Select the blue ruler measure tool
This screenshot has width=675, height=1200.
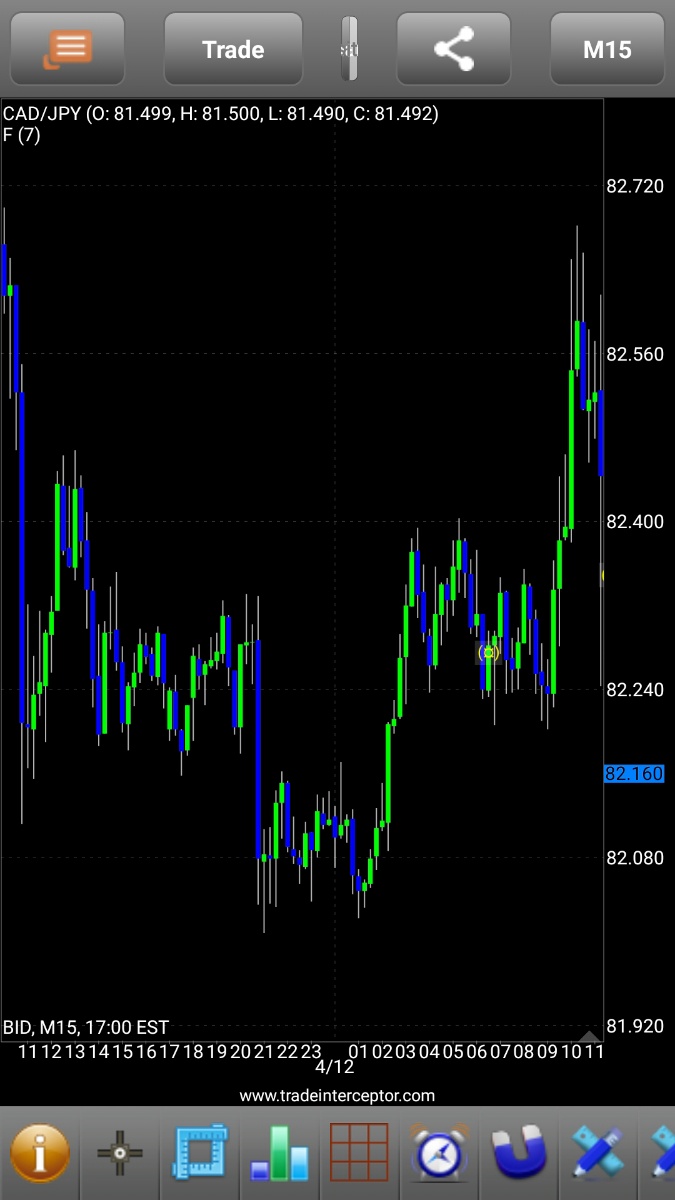200,1153
